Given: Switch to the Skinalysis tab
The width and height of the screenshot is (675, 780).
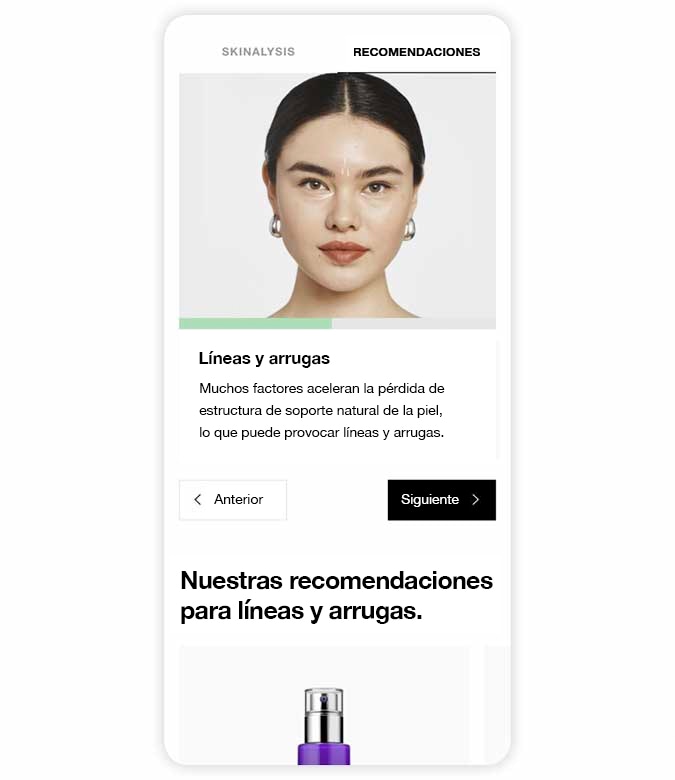Looking at the screenshot, I should [258, 52].
